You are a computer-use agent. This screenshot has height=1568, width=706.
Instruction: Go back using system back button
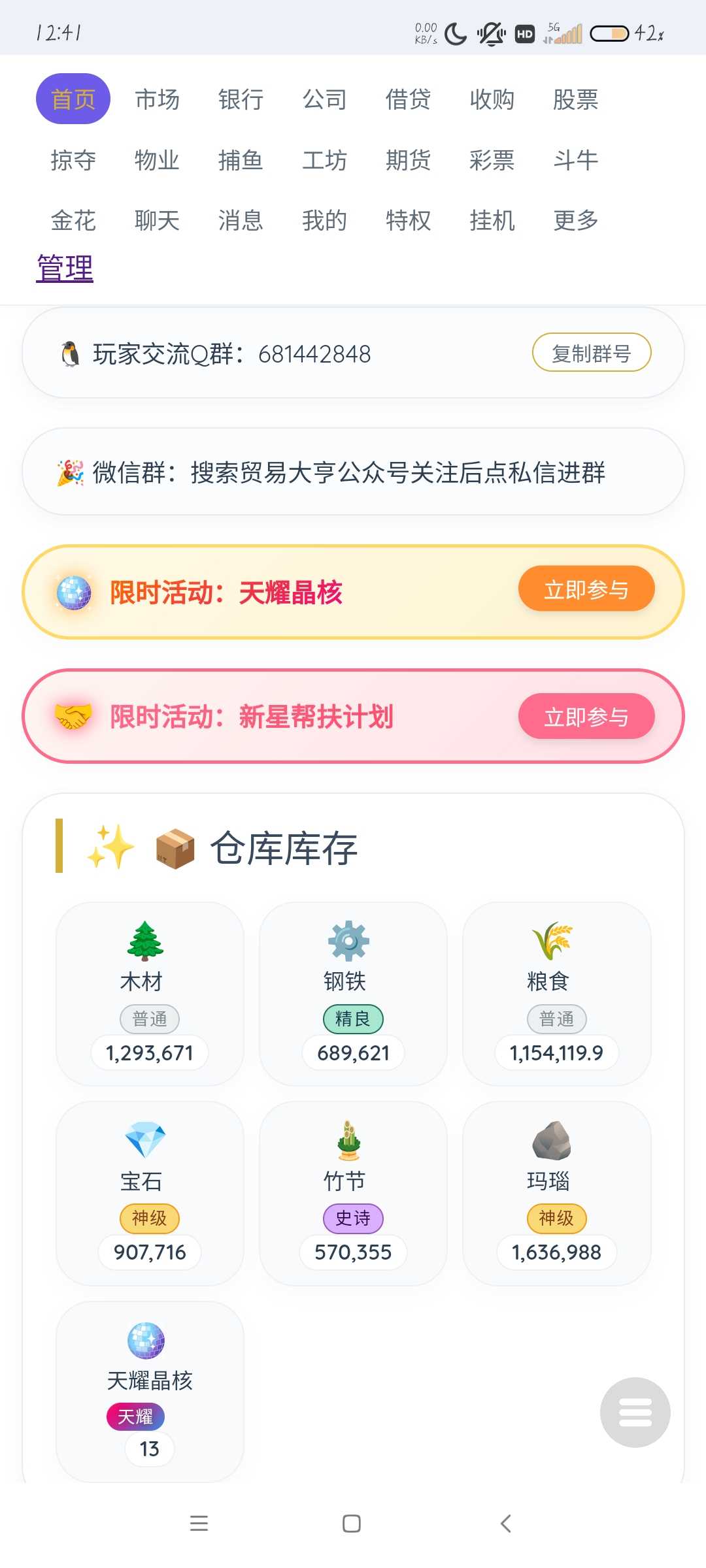tap(505, 1524)
